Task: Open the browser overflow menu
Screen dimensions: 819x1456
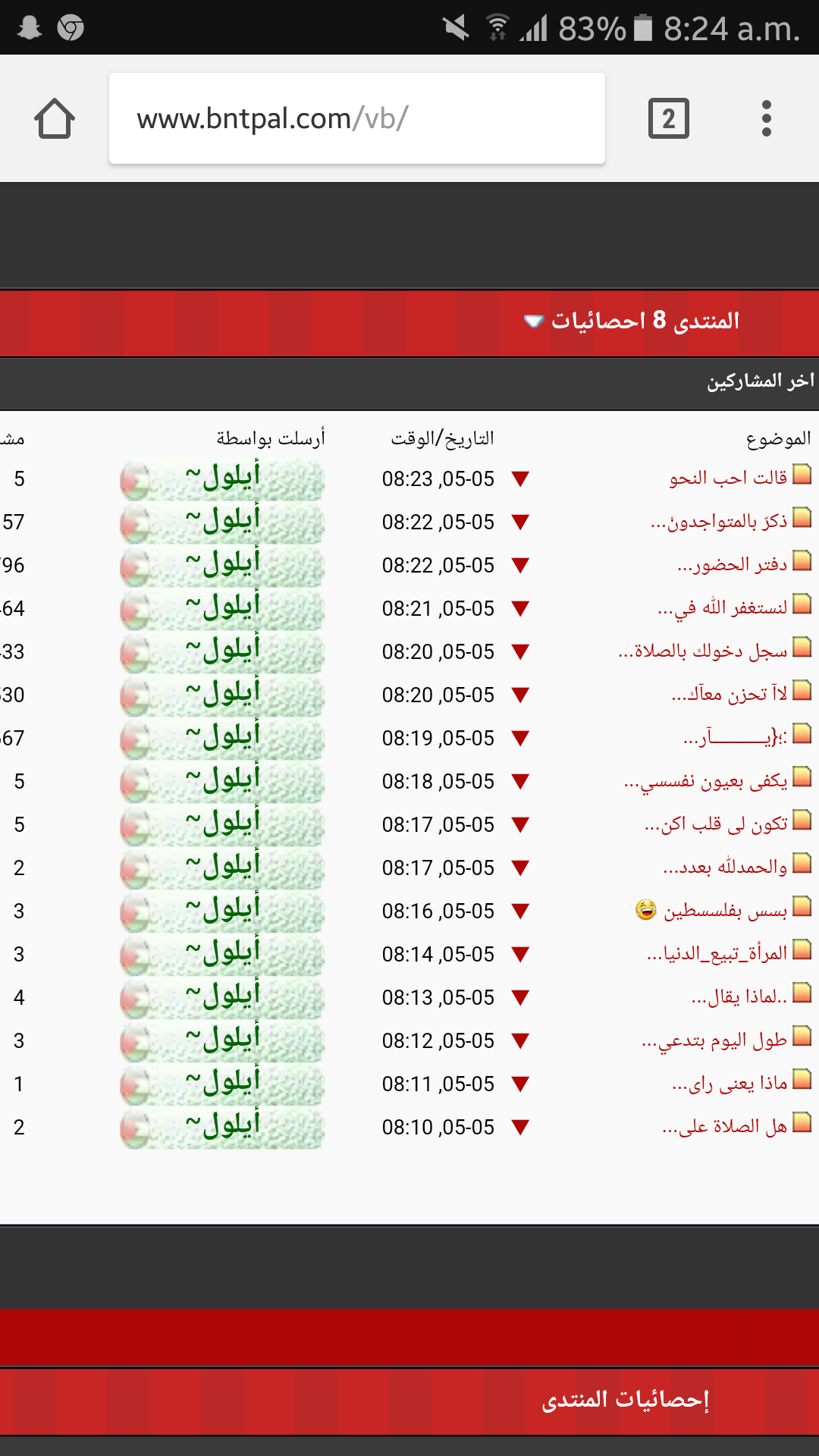Action: (767, 118)
